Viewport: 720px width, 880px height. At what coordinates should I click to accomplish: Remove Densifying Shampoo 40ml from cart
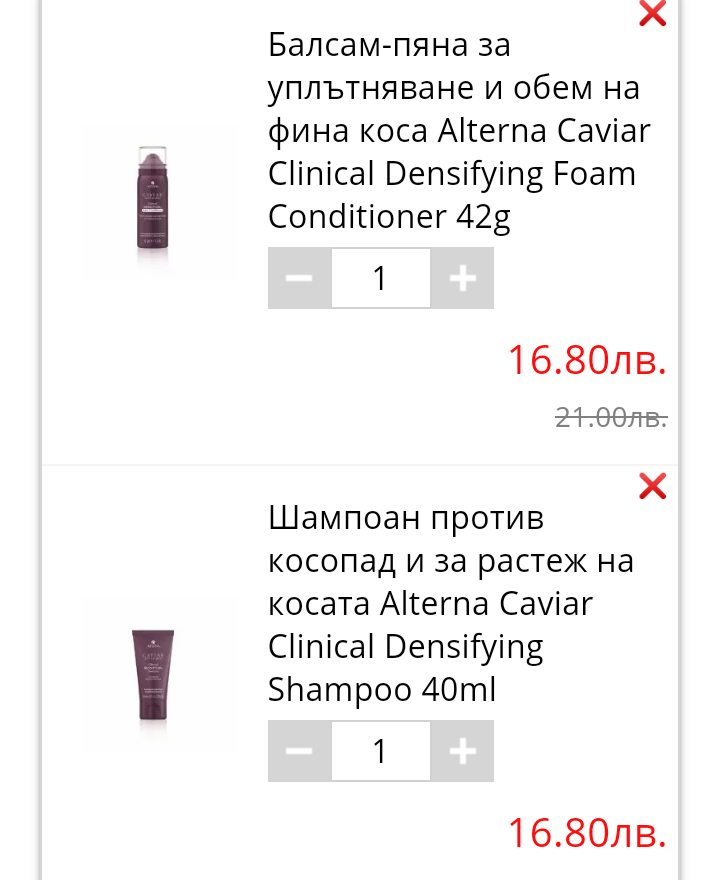tap(652, 487)
